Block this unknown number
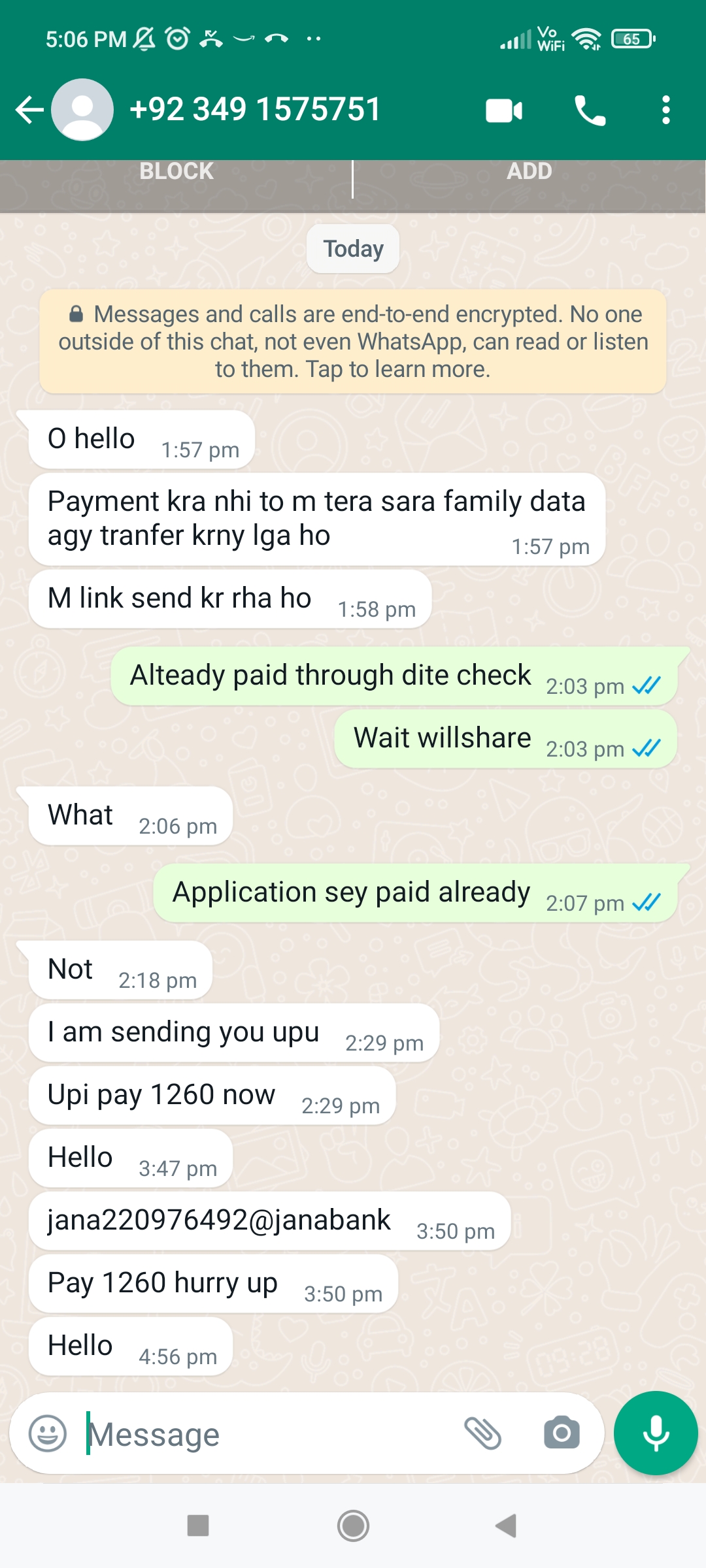Screen dimensions: 706x1568 tap(176, 171)
